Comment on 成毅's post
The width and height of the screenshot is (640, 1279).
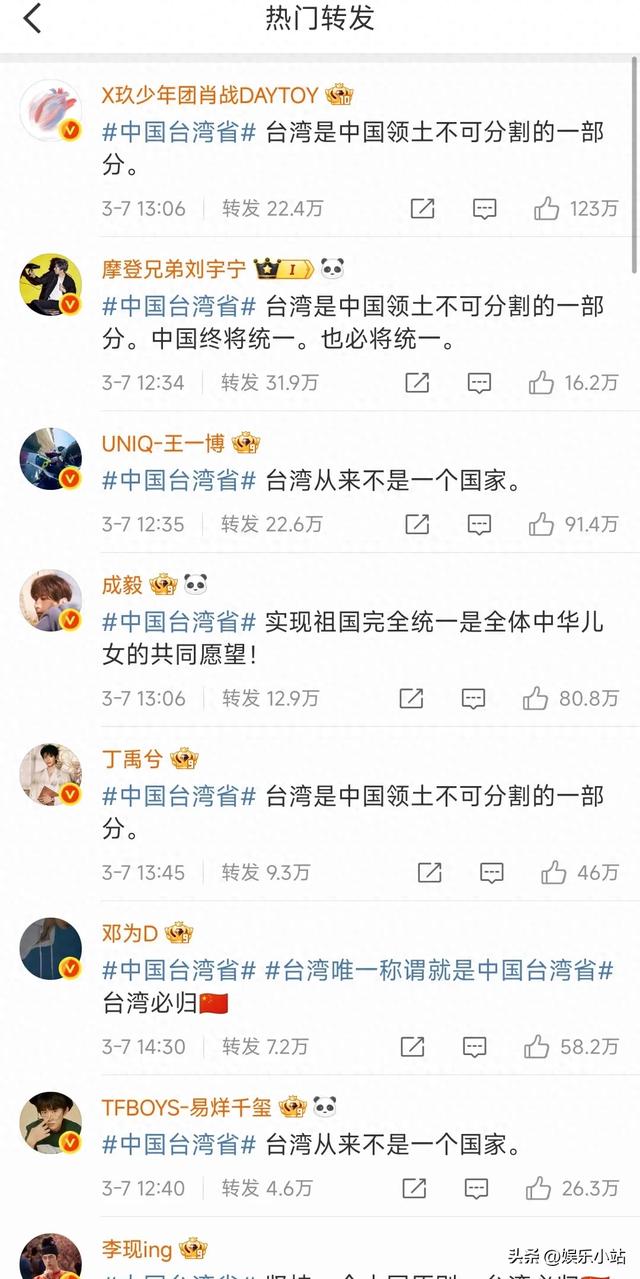[x=473, y=698]
